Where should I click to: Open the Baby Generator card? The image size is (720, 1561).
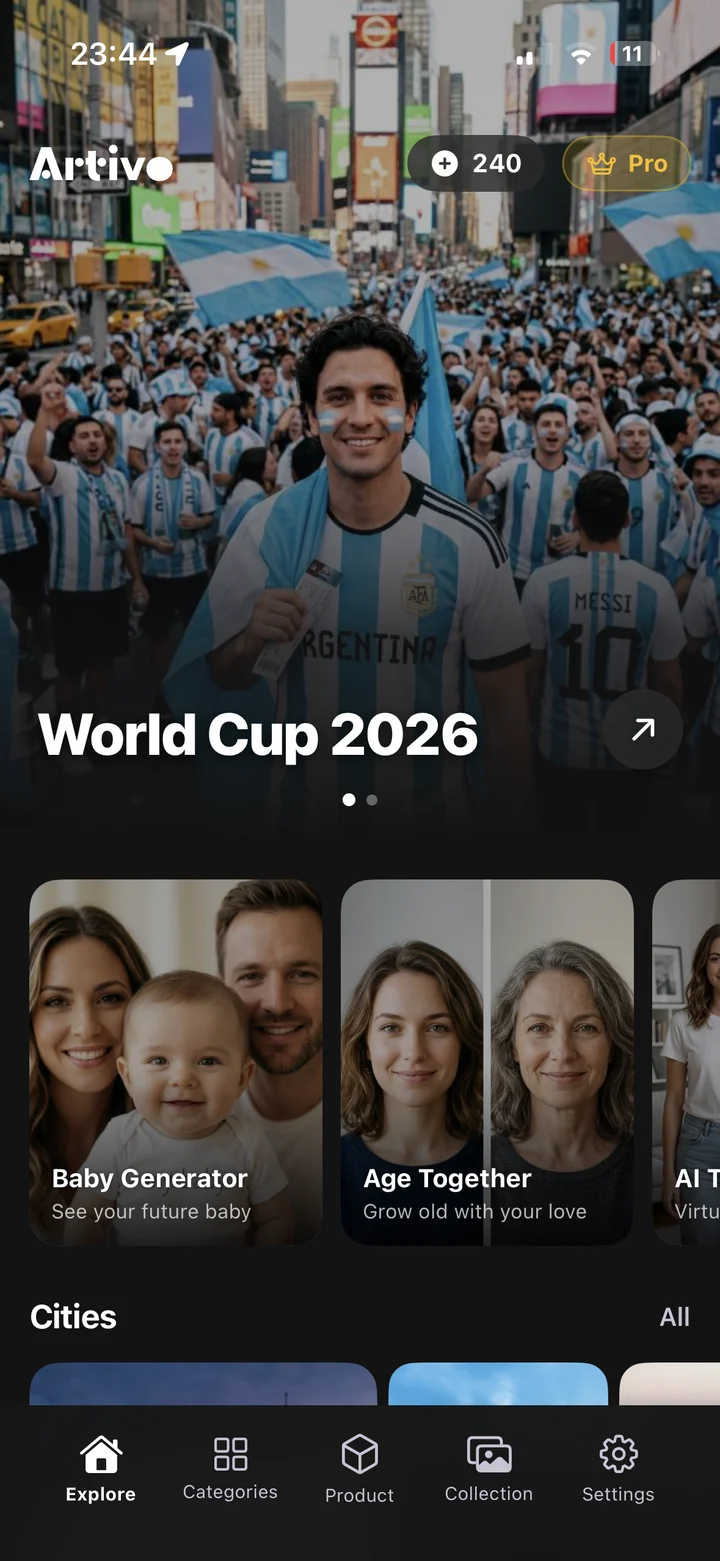click(x=176, y=1062)
